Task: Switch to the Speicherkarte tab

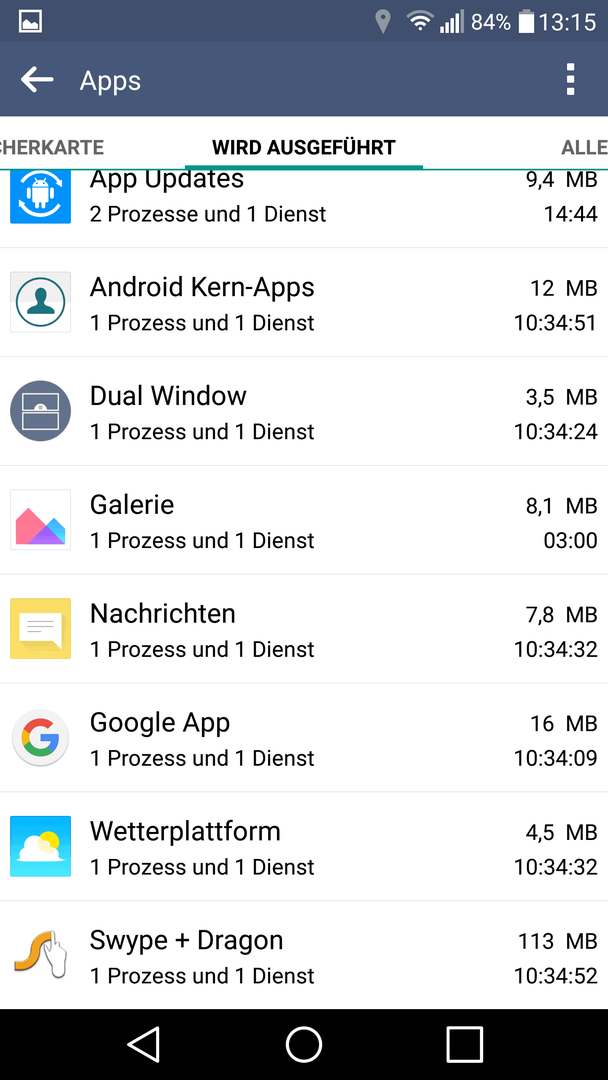Action: [x=52, y=147]
